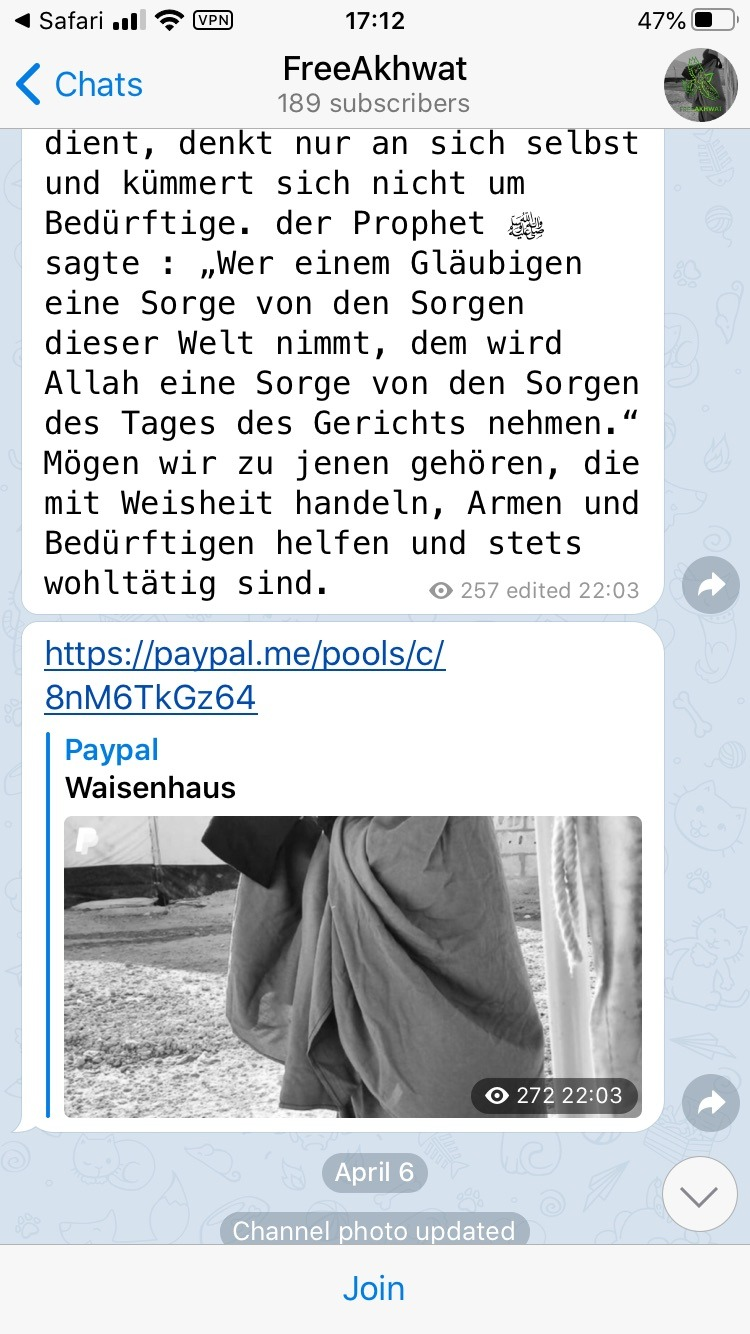Go back to Chats list
750x1334 pixels.
80,85
